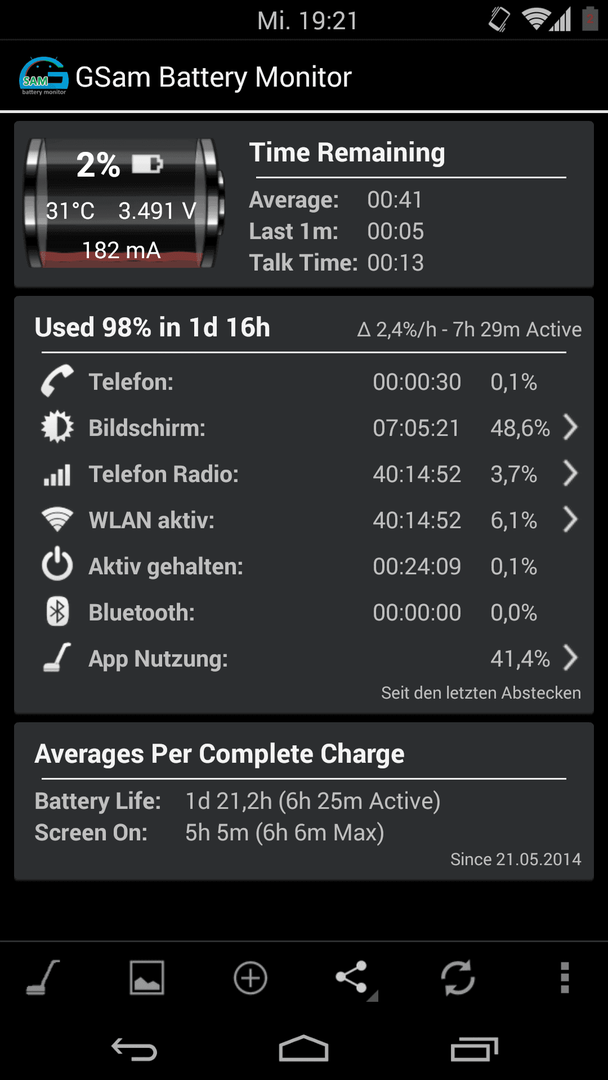This screenshot has width=608, height=1080.
Task: Open the charts picture icon
Action: [x=147, y=977]
